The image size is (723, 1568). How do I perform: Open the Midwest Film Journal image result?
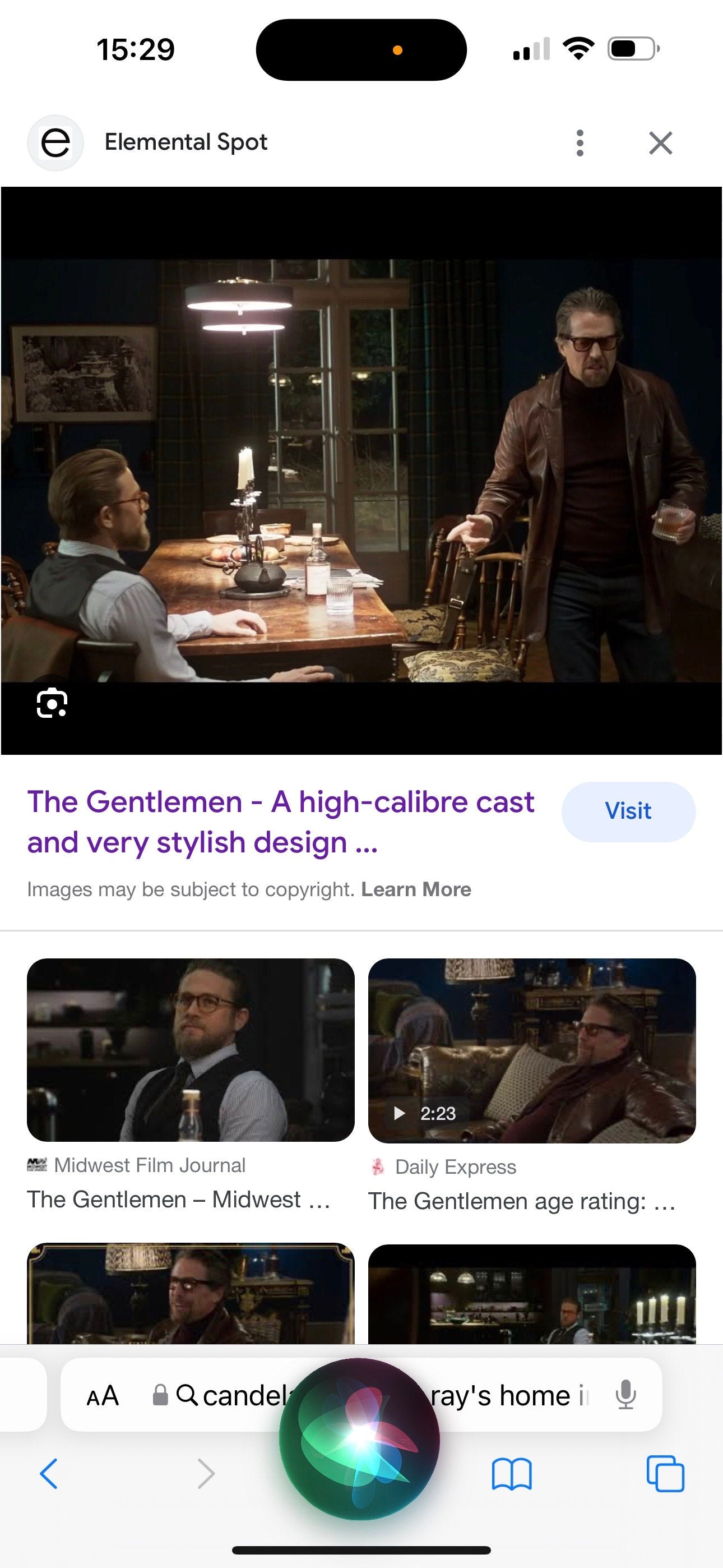pos(191,1050)
